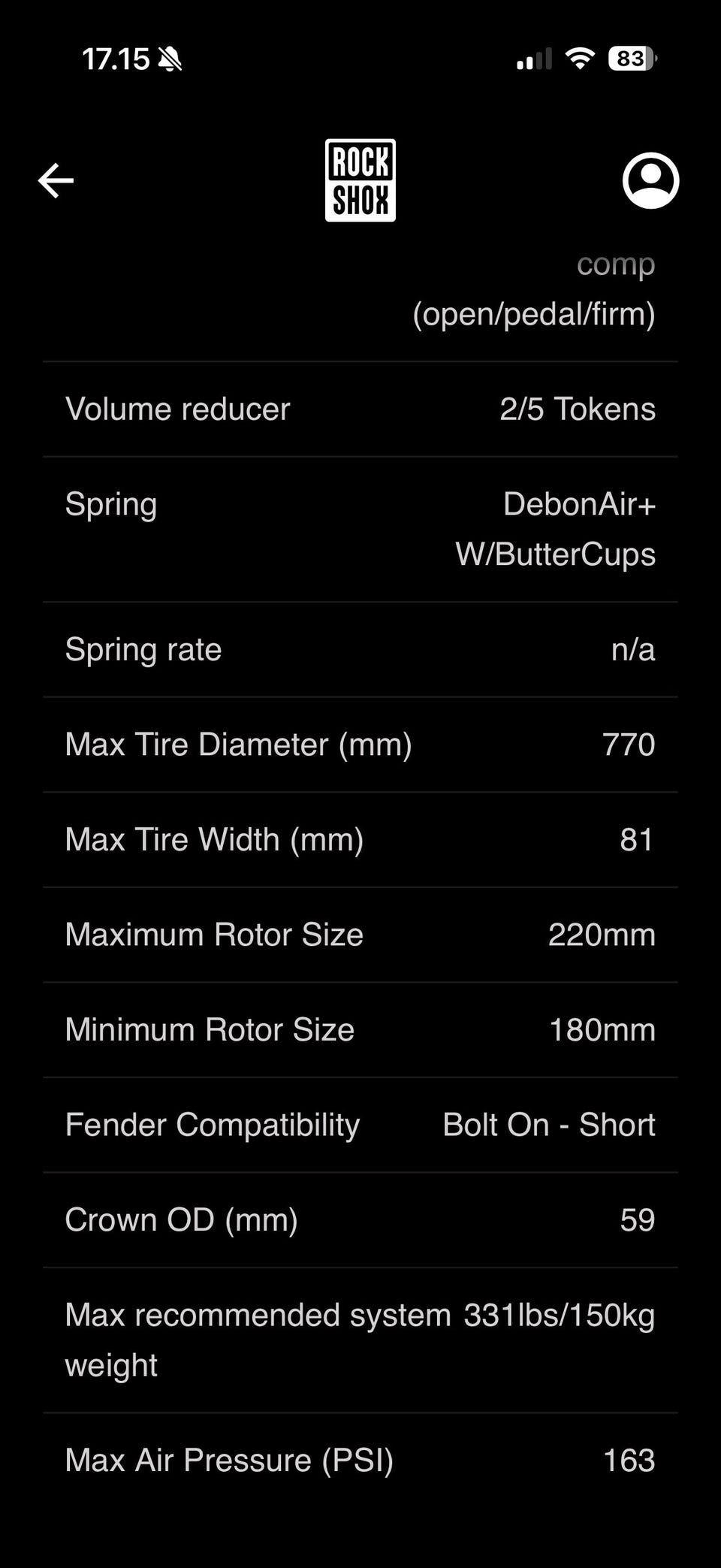
Task: Open the user profile icon
Action: click(x=650, y=180)
